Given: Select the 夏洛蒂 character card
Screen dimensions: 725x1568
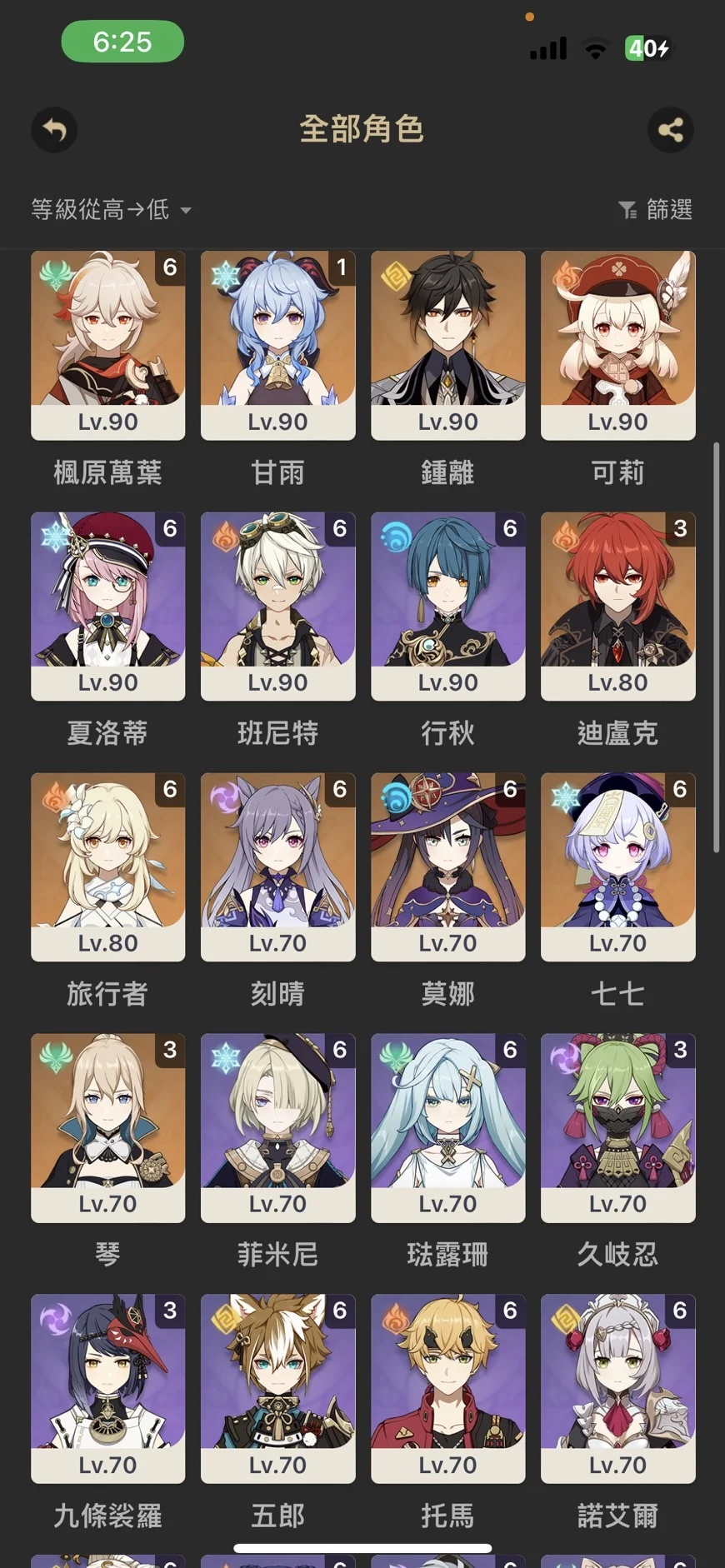Looking at the screenshot, I should 107,606.
